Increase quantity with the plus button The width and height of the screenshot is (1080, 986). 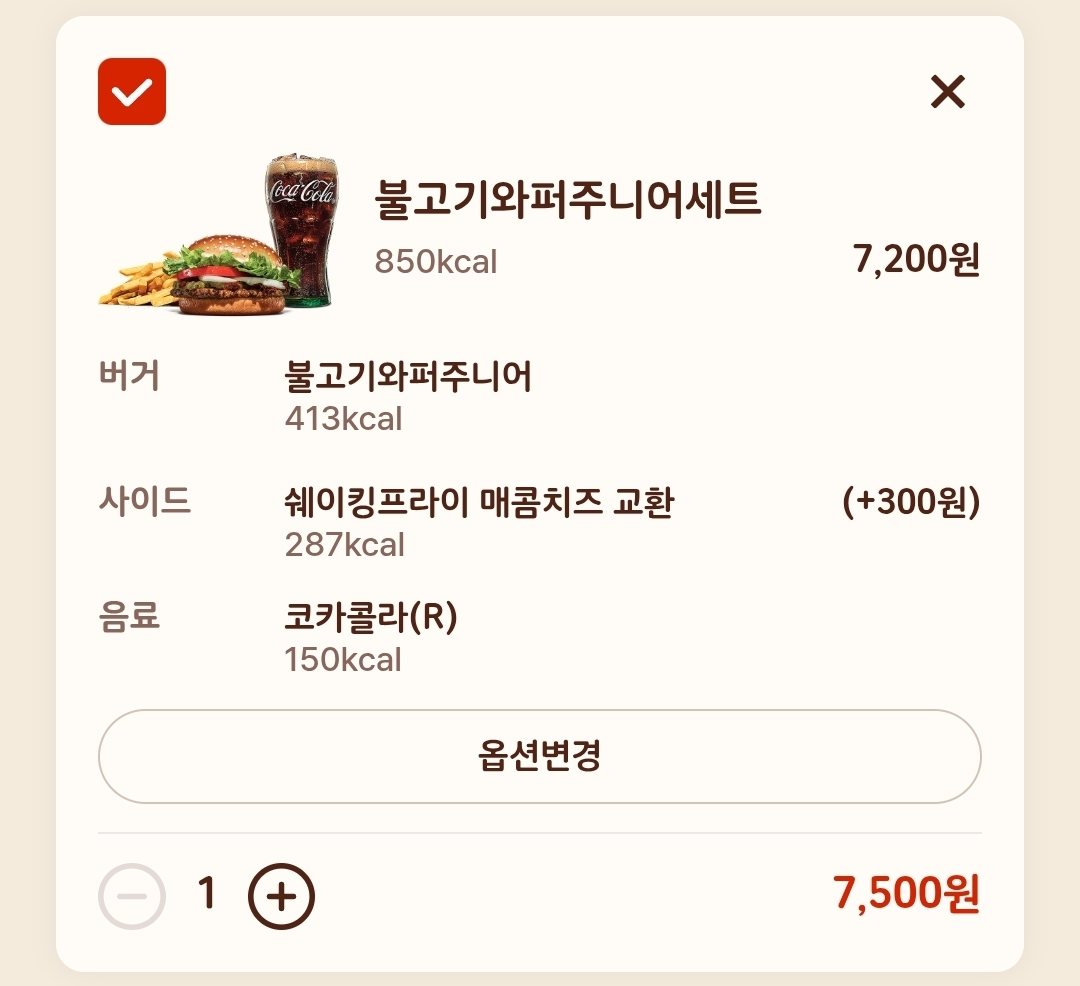click(x=281, y=896)
